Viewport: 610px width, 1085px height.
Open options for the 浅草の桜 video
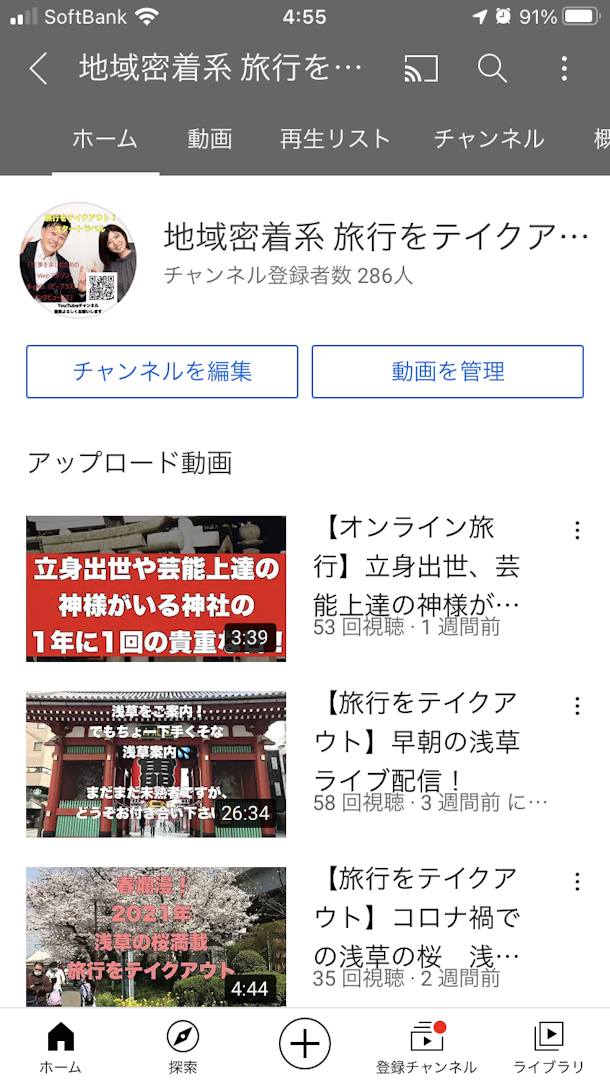tap(577, 881)
